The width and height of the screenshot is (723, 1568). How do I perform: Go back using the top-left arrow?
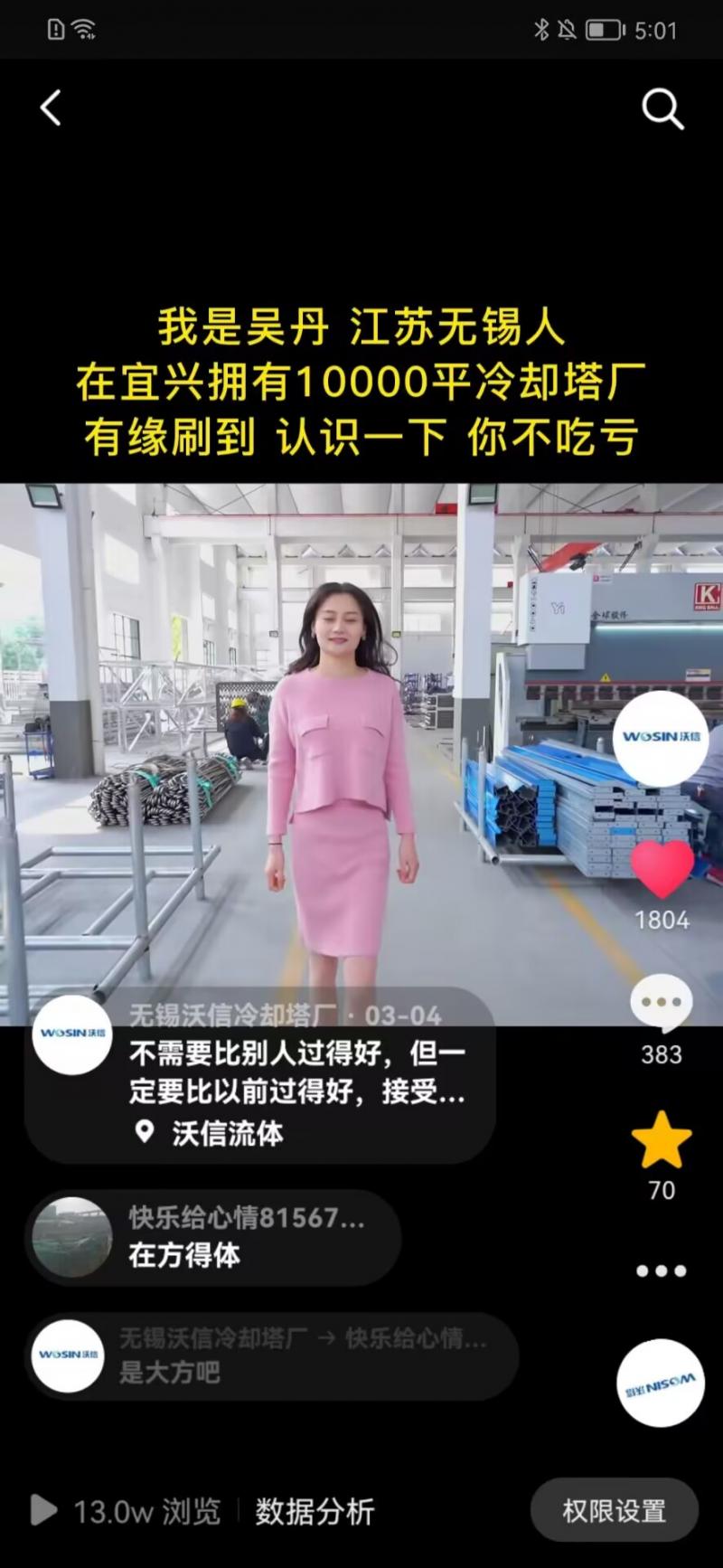click(52, 109)
